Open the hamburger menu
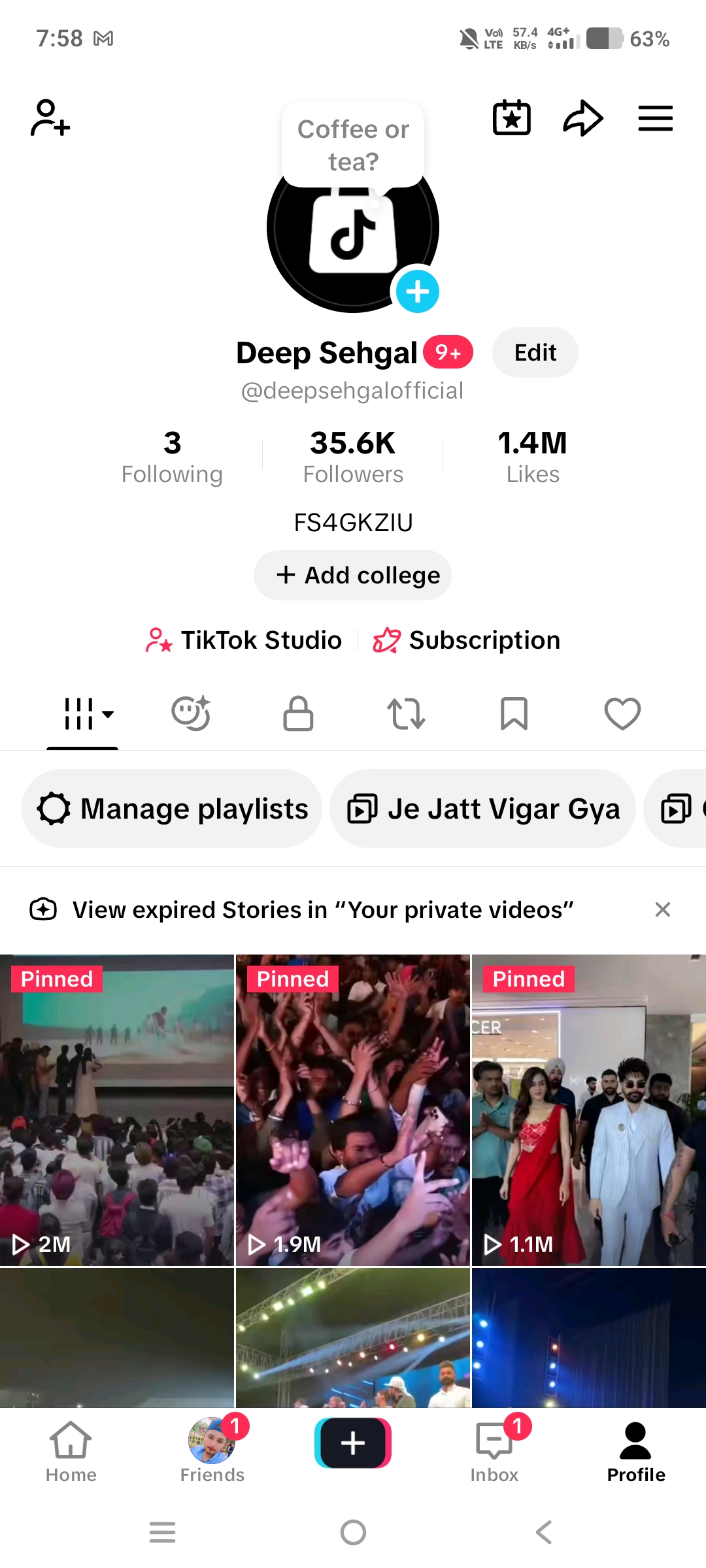 pyautogui.click(x=655, y=118)
